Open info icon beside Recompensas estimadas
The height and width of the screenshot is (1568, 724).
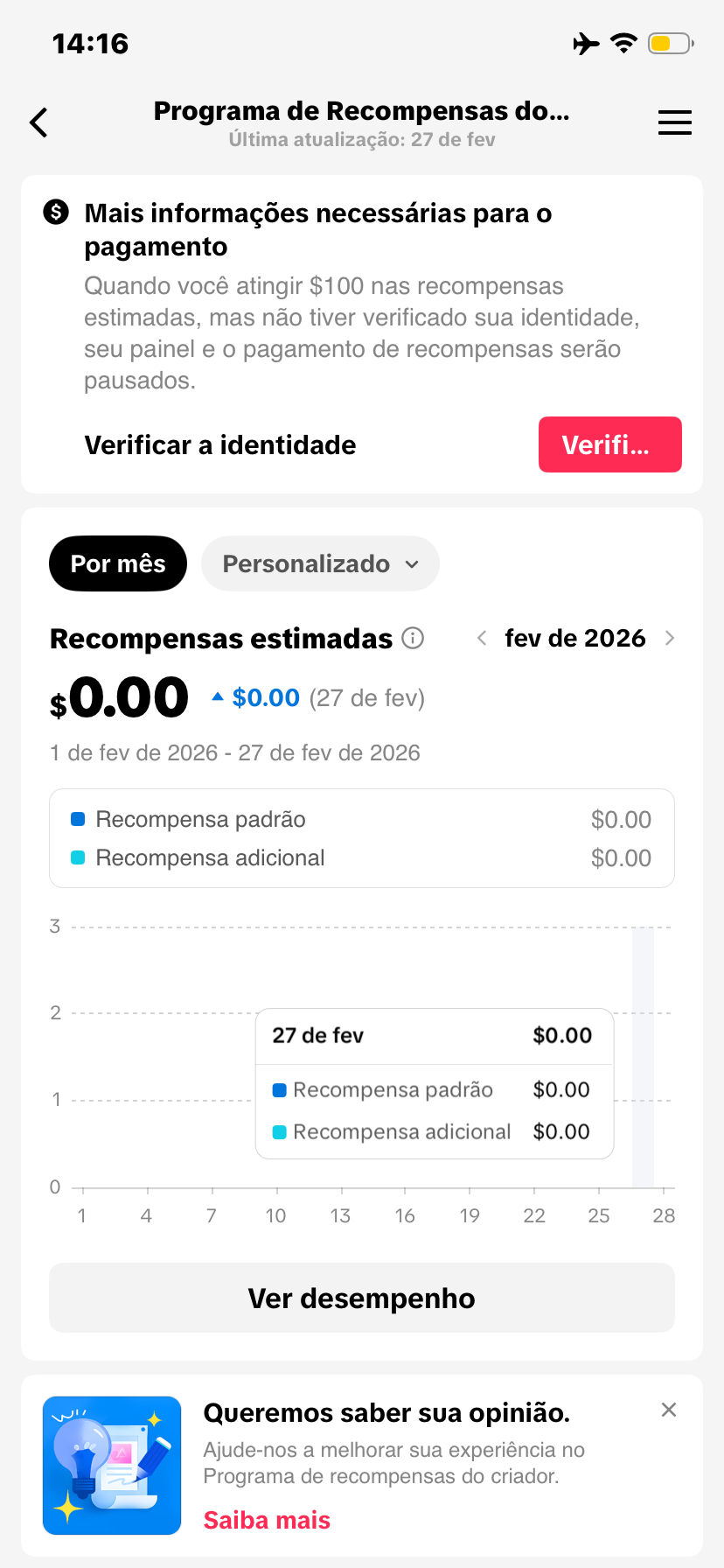click(413, 639)
